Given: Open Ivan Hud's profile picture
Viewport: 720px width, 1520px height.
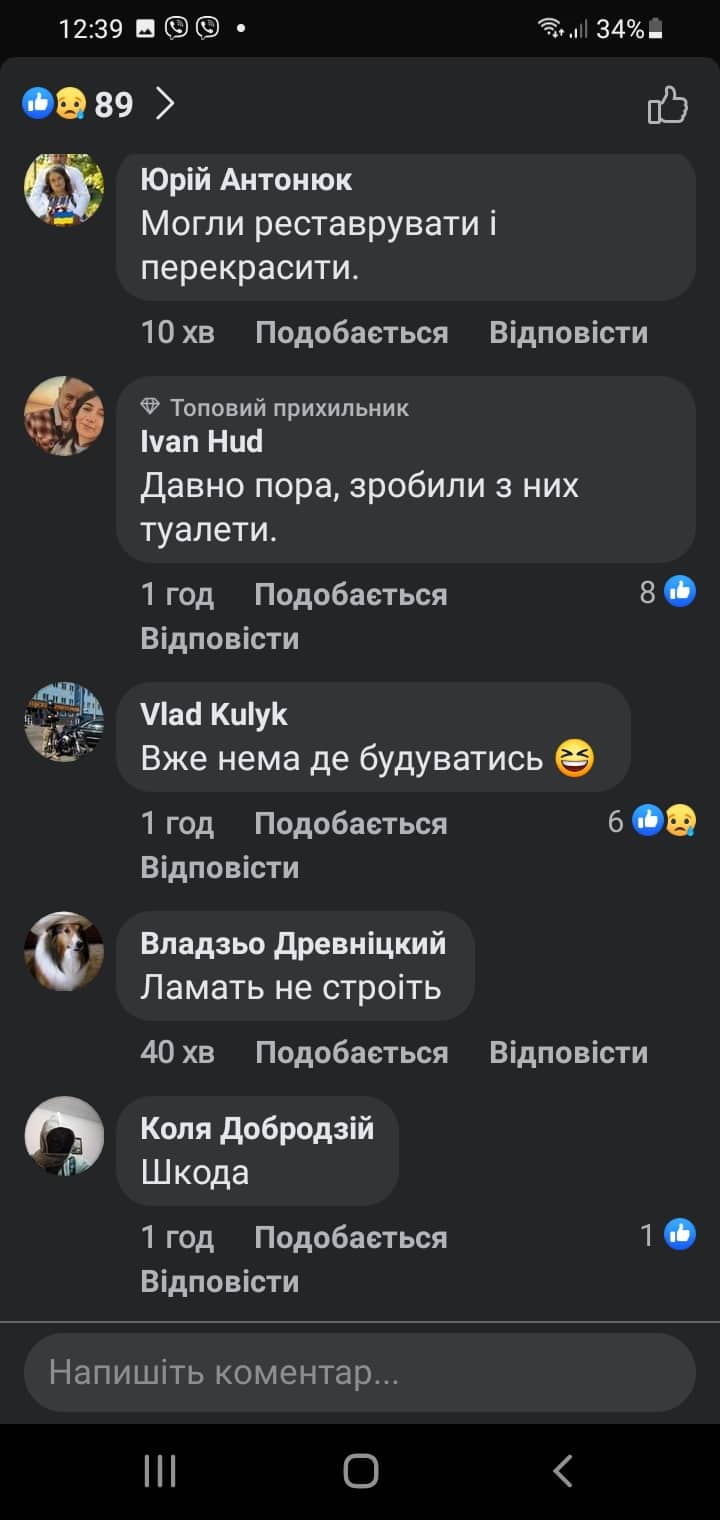Looking at the screenshot, I should pyautogui.click(x=64, y=416).
